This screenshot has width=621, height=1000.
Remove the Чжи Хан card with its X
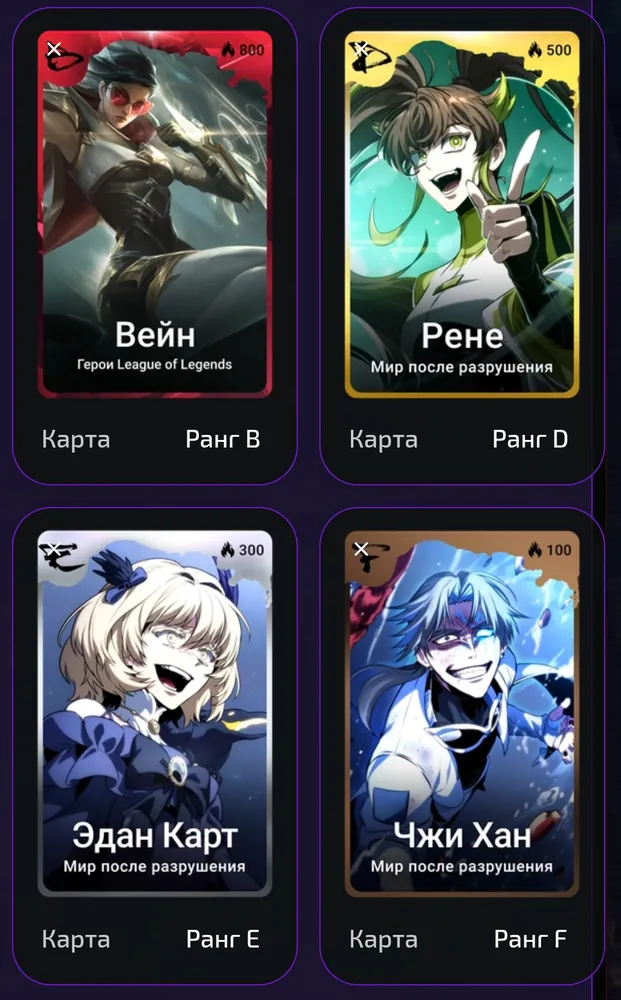362,548
